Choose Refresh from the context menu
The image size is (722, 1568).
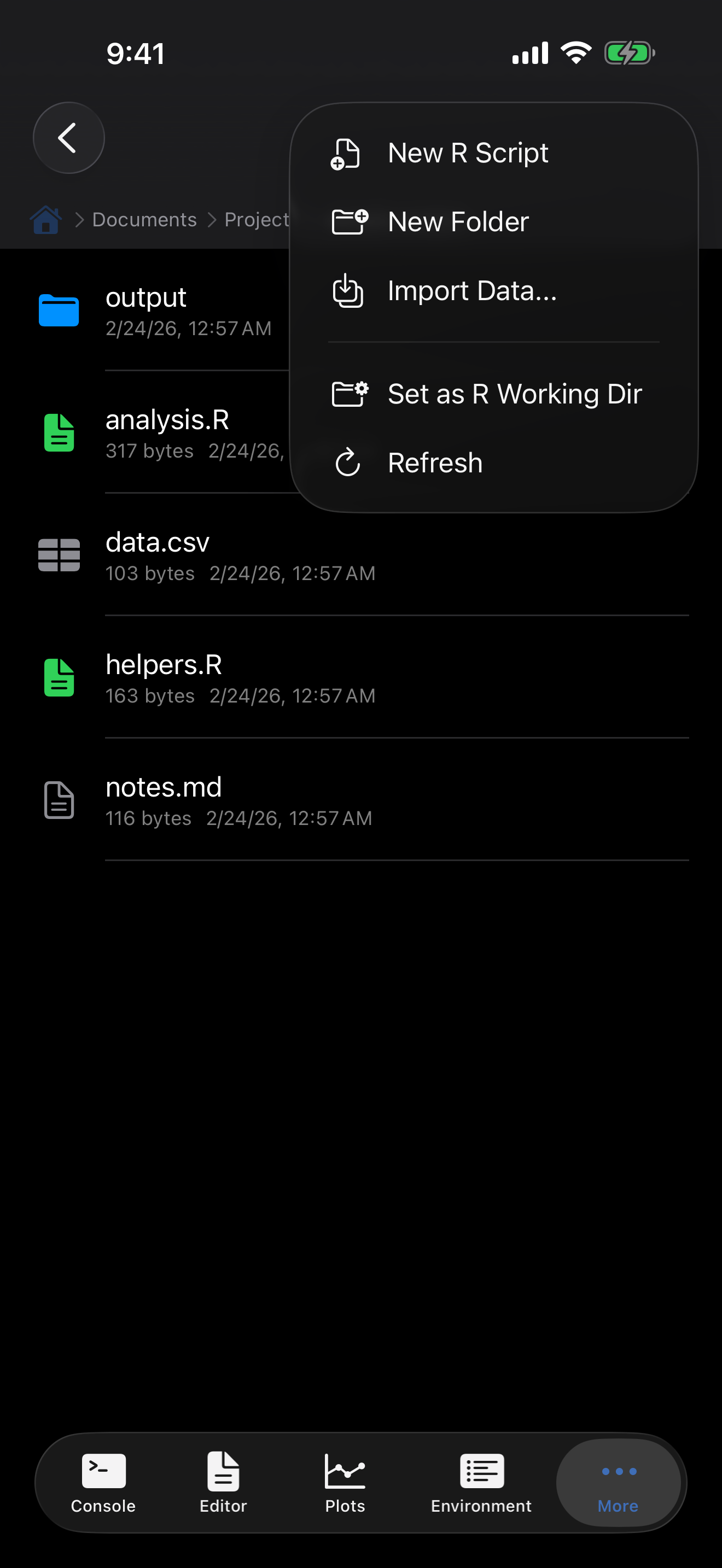[x=435, y=463]
